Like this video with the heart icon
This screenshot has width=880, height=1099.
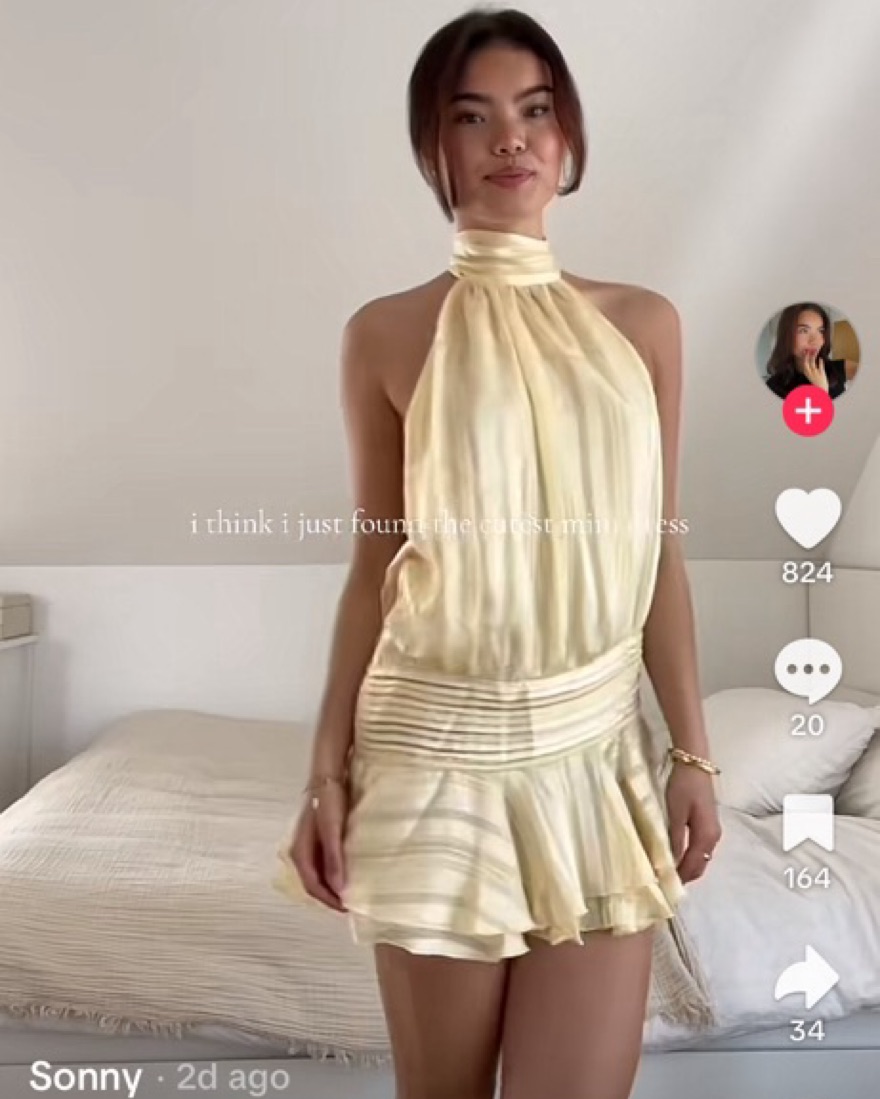(807, 518)
